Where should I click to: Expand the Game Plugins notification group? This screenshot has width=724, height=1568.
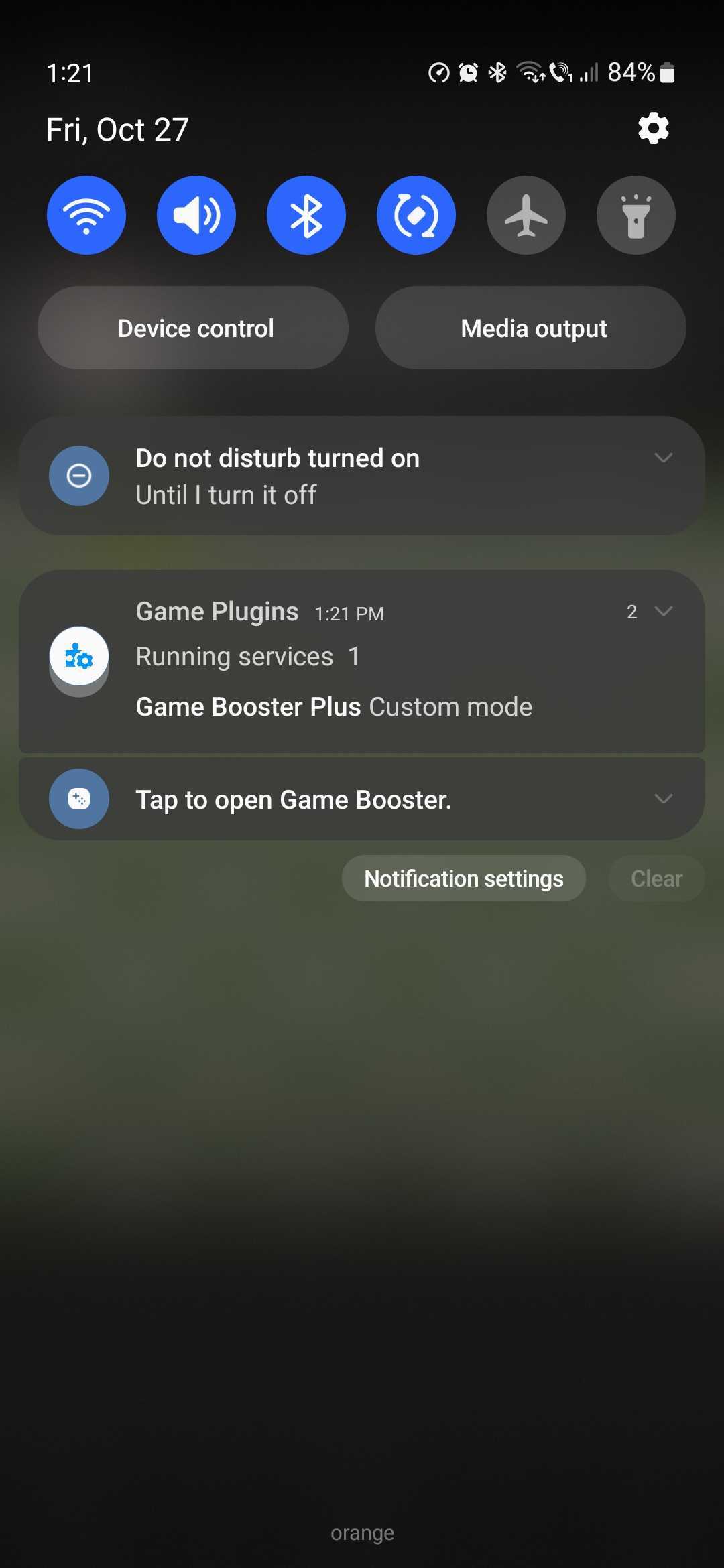663,611
